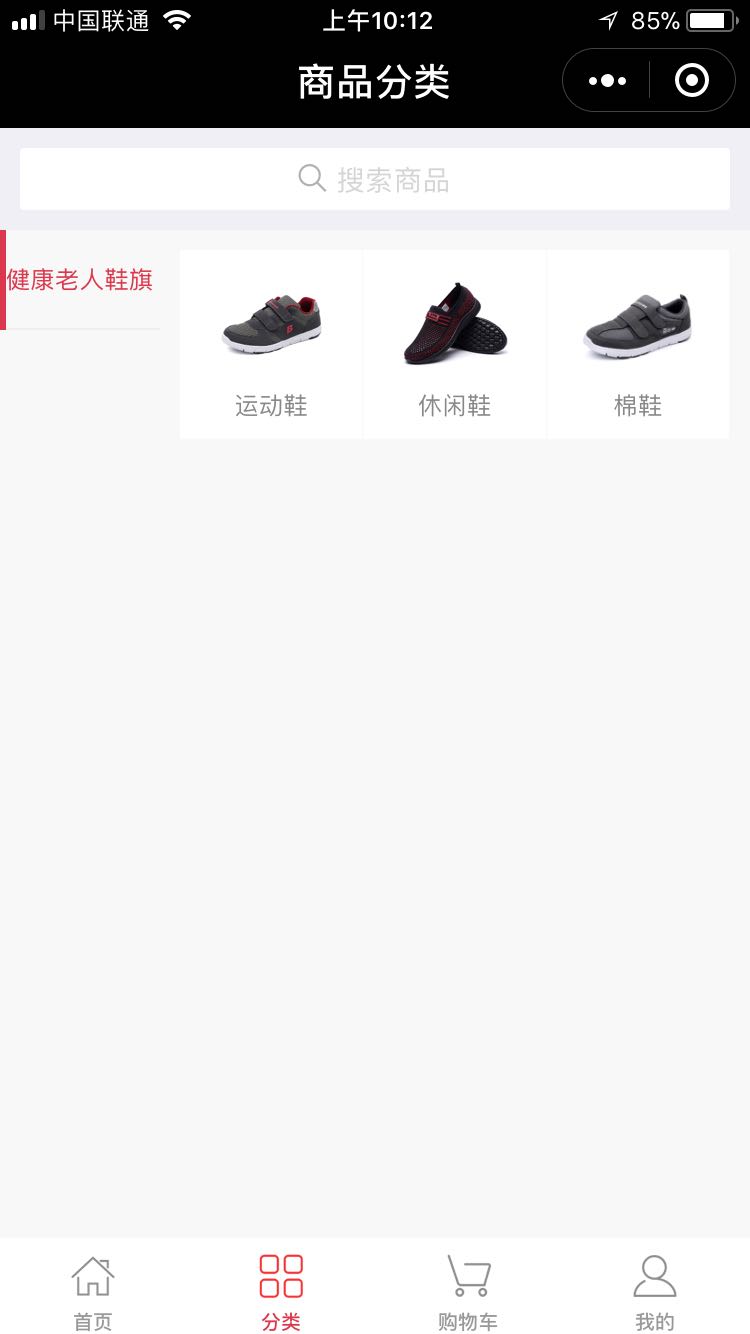Image resolution: width=750 pixels, height=1334 pixels.
Task: Open the mini program more options menu
Action: [x=607, y=81]
